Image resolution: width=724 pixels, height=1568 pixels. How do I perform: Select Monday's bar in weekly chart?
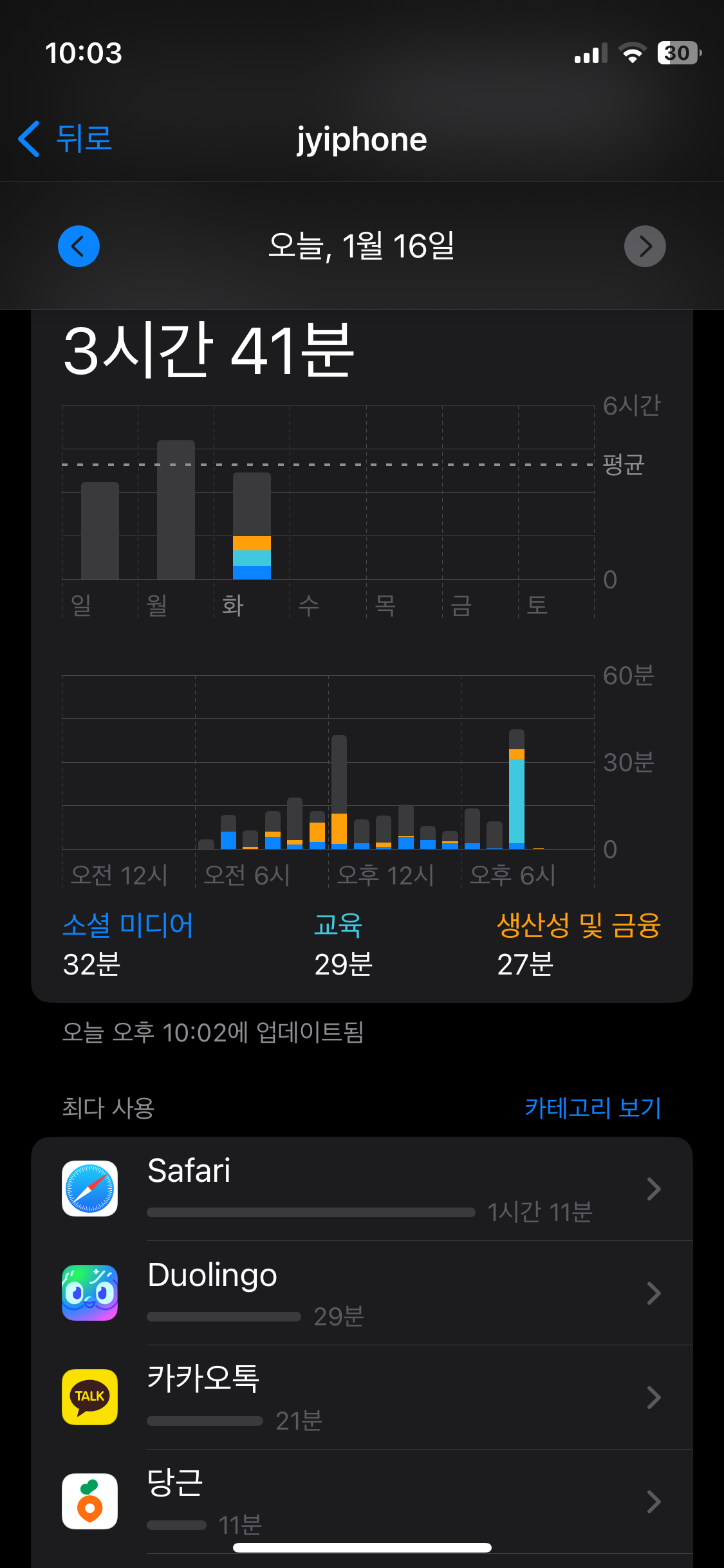[176, 510]
